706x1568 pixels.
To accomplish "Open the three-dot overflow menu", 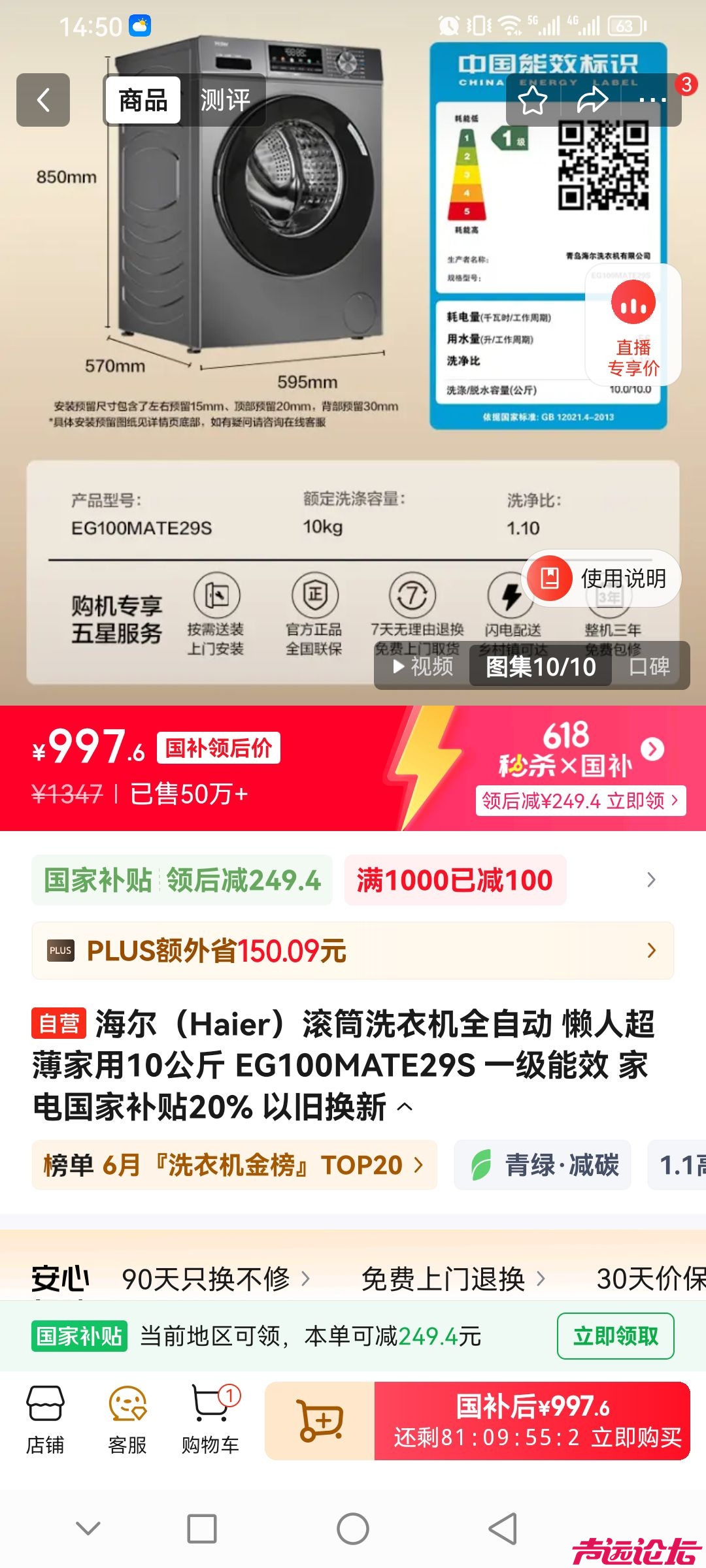I will point(652,101).
